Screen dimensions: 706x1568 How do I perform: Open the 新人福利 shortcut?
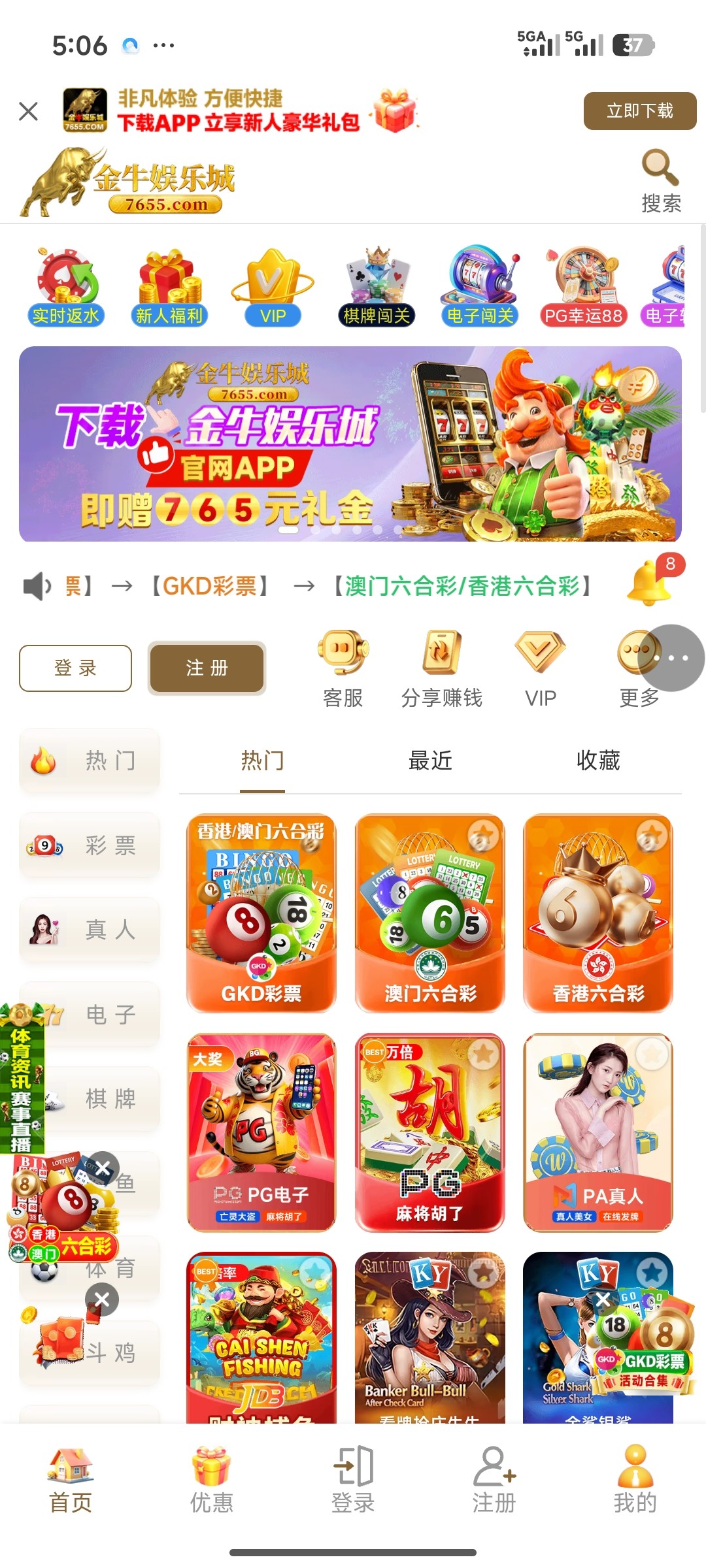(x=169, y=287)
